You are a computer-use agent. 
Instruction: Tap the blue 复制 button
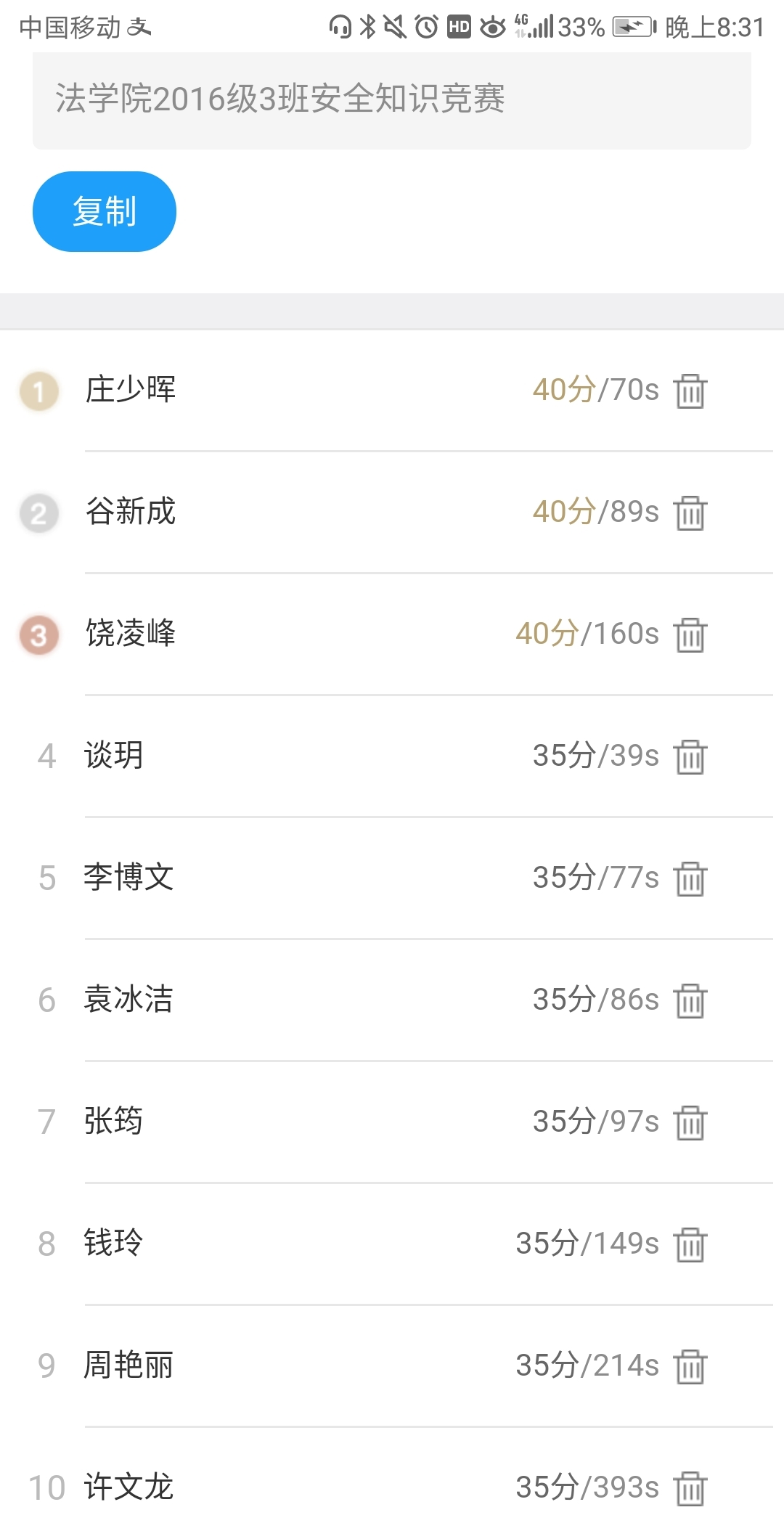click(104, 211)
